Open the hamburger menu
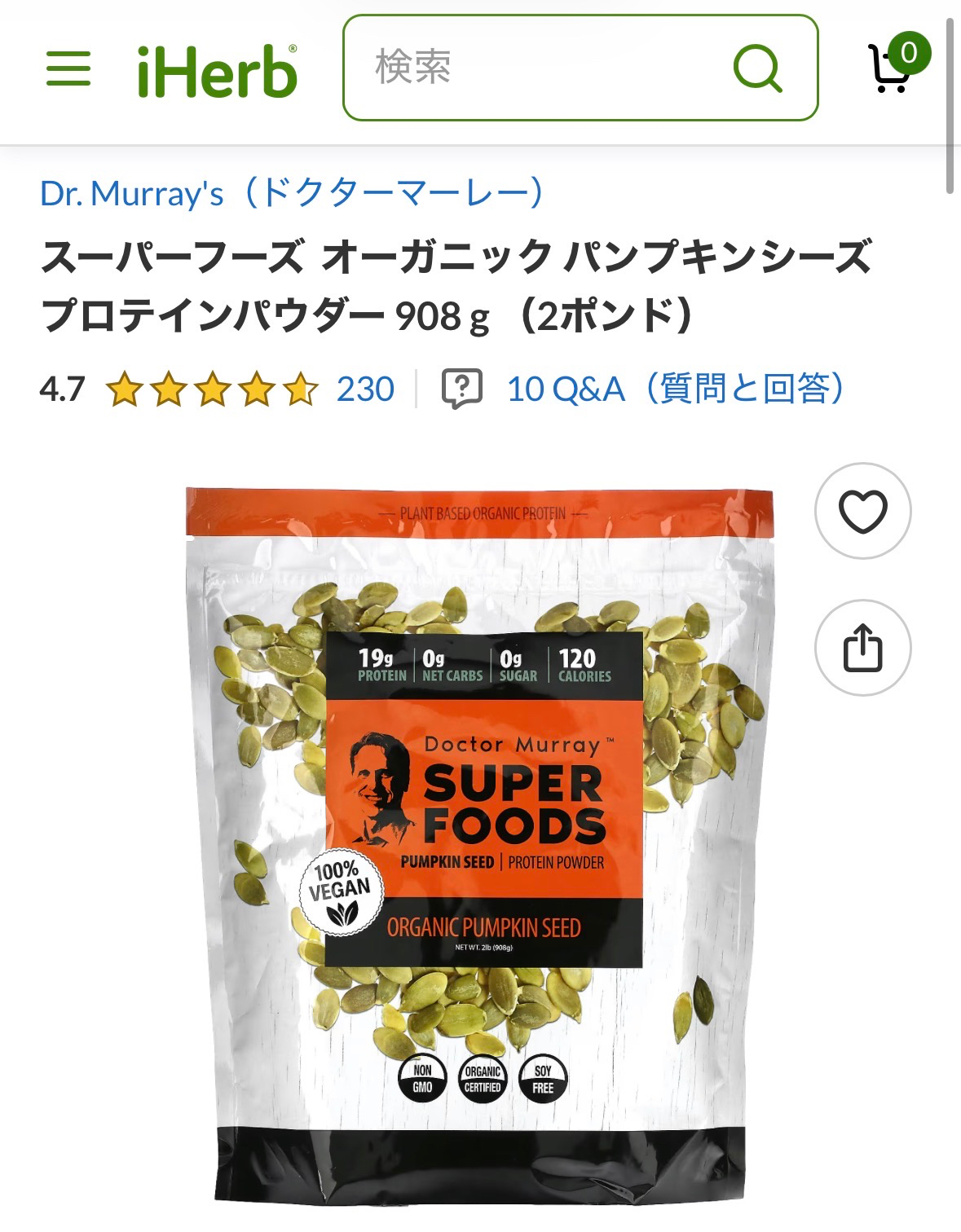Viewport: 961px width, 1232px height. pyautogui.click(x=68, y=68)
